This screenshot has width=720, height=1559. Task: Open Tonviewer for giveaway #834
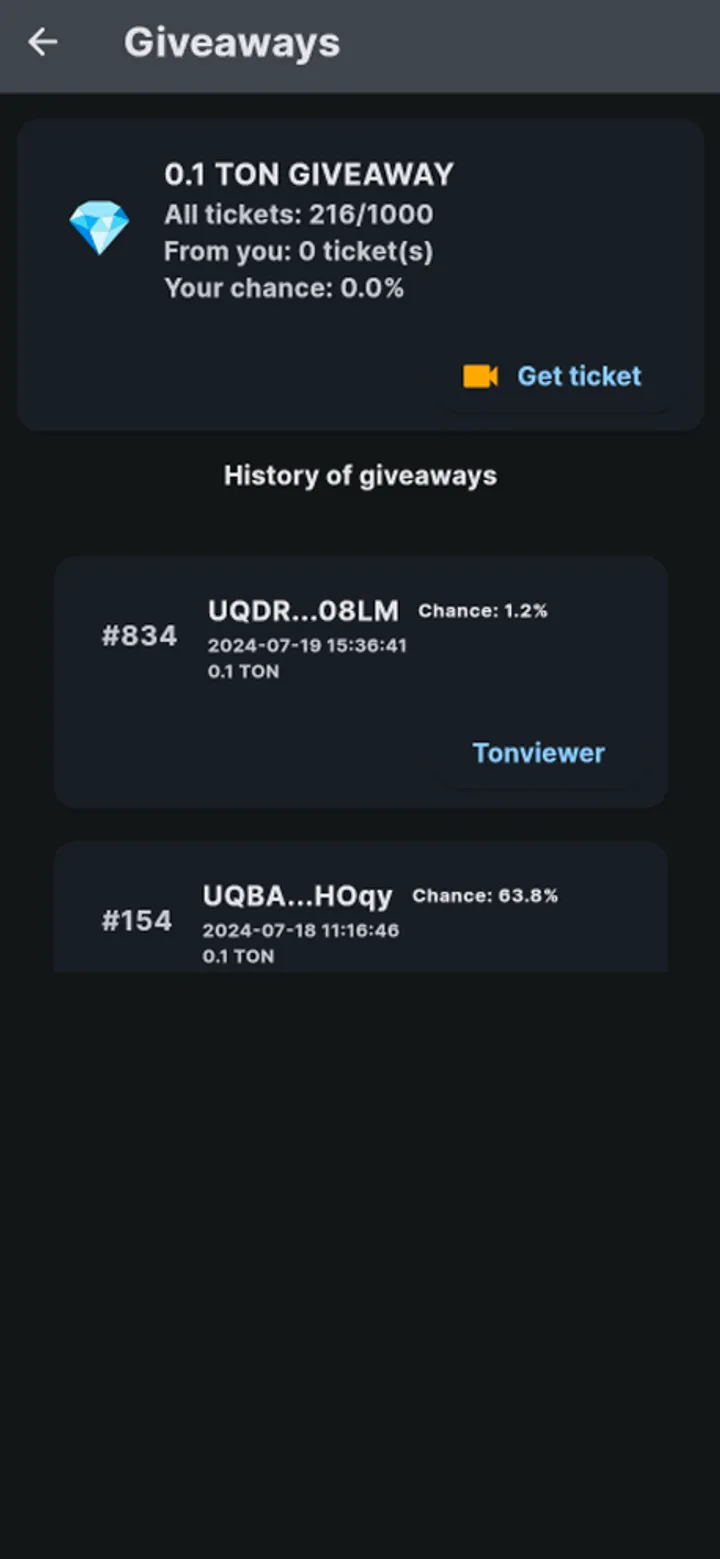pyautogui.click(x=538, y=753)
